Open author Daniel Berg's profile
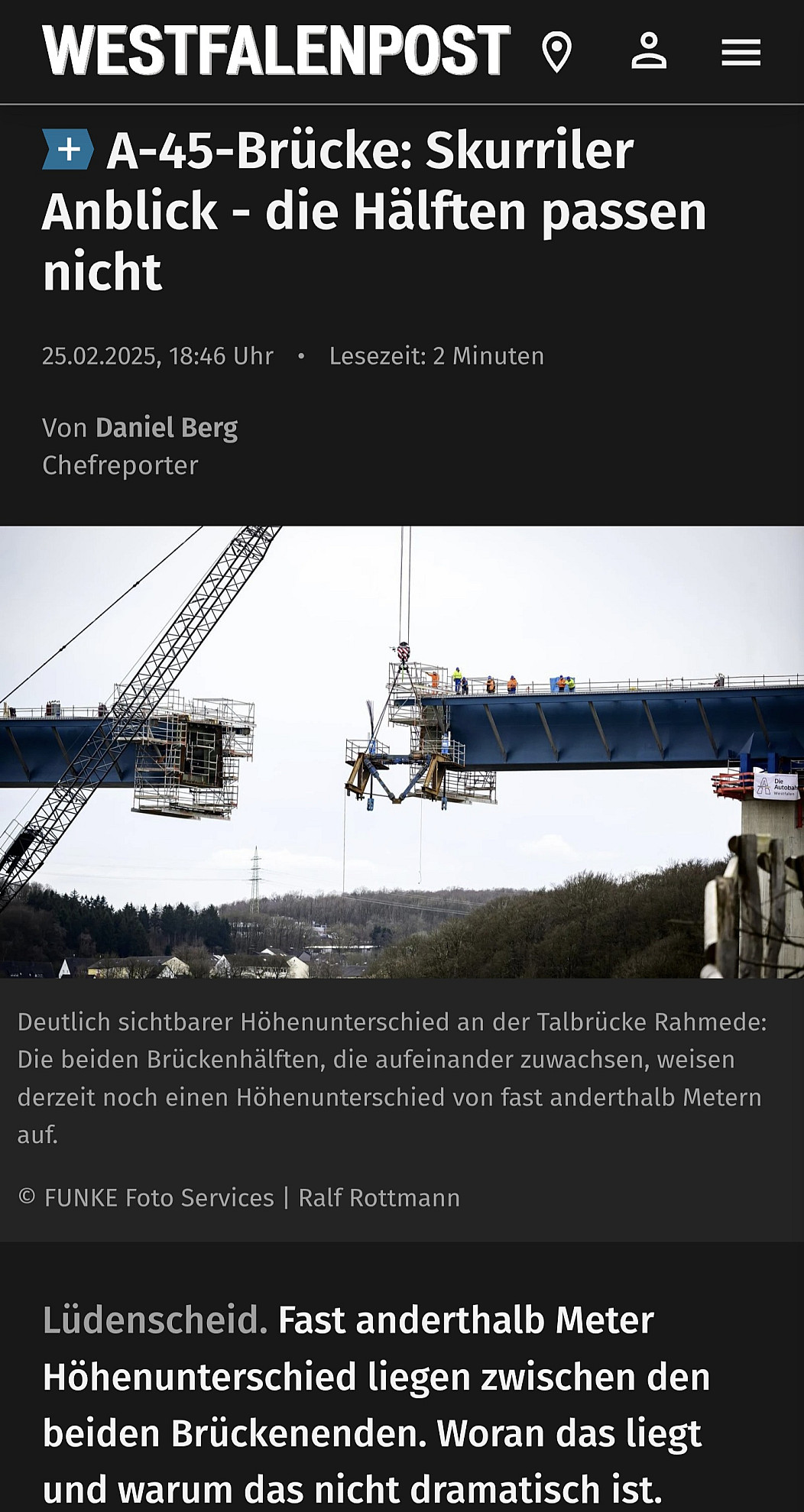 pyautogui.click(x=167, y=428)
